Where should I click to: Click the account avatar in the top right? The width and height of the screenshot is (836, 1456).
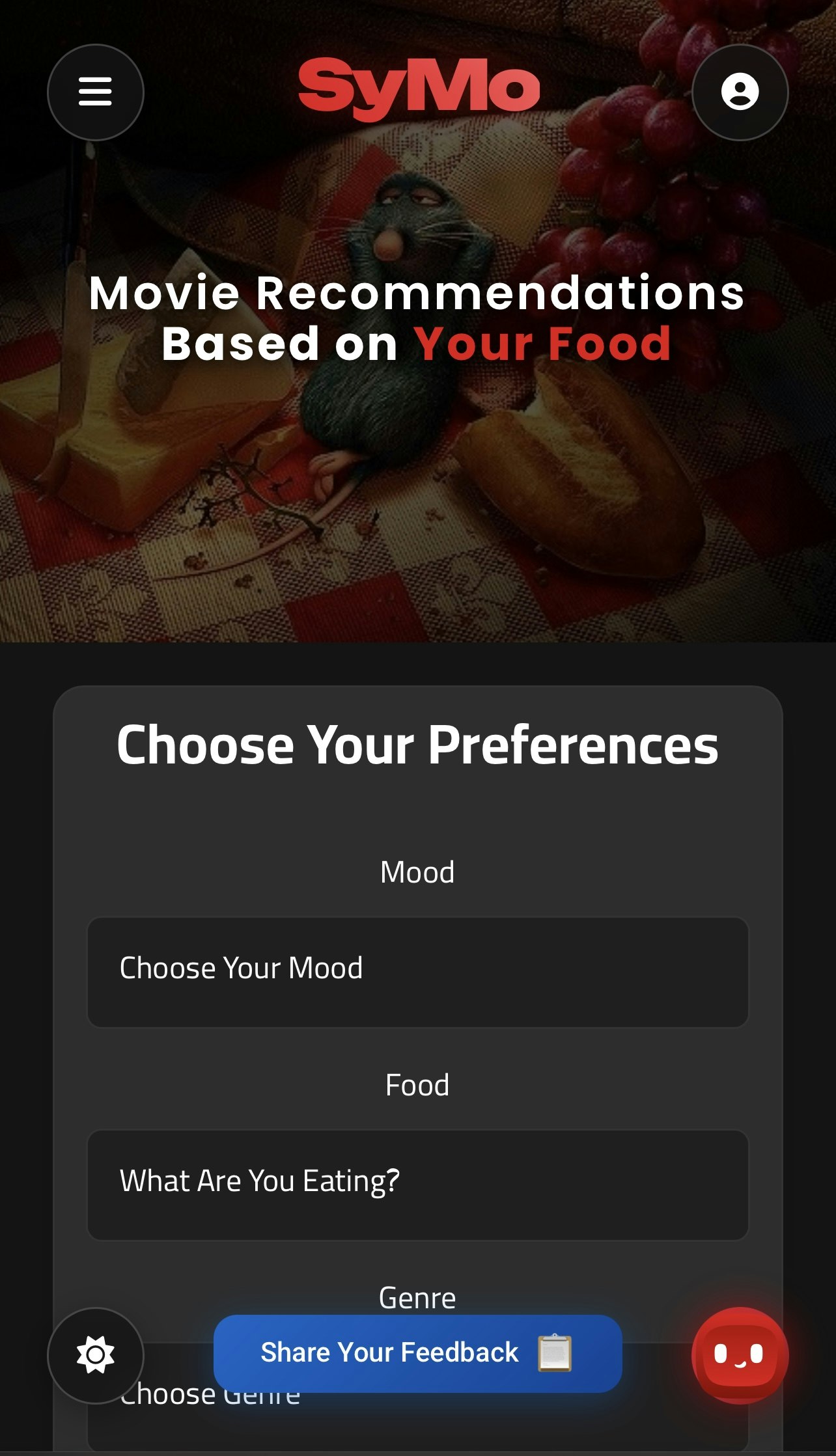[740, 92]
